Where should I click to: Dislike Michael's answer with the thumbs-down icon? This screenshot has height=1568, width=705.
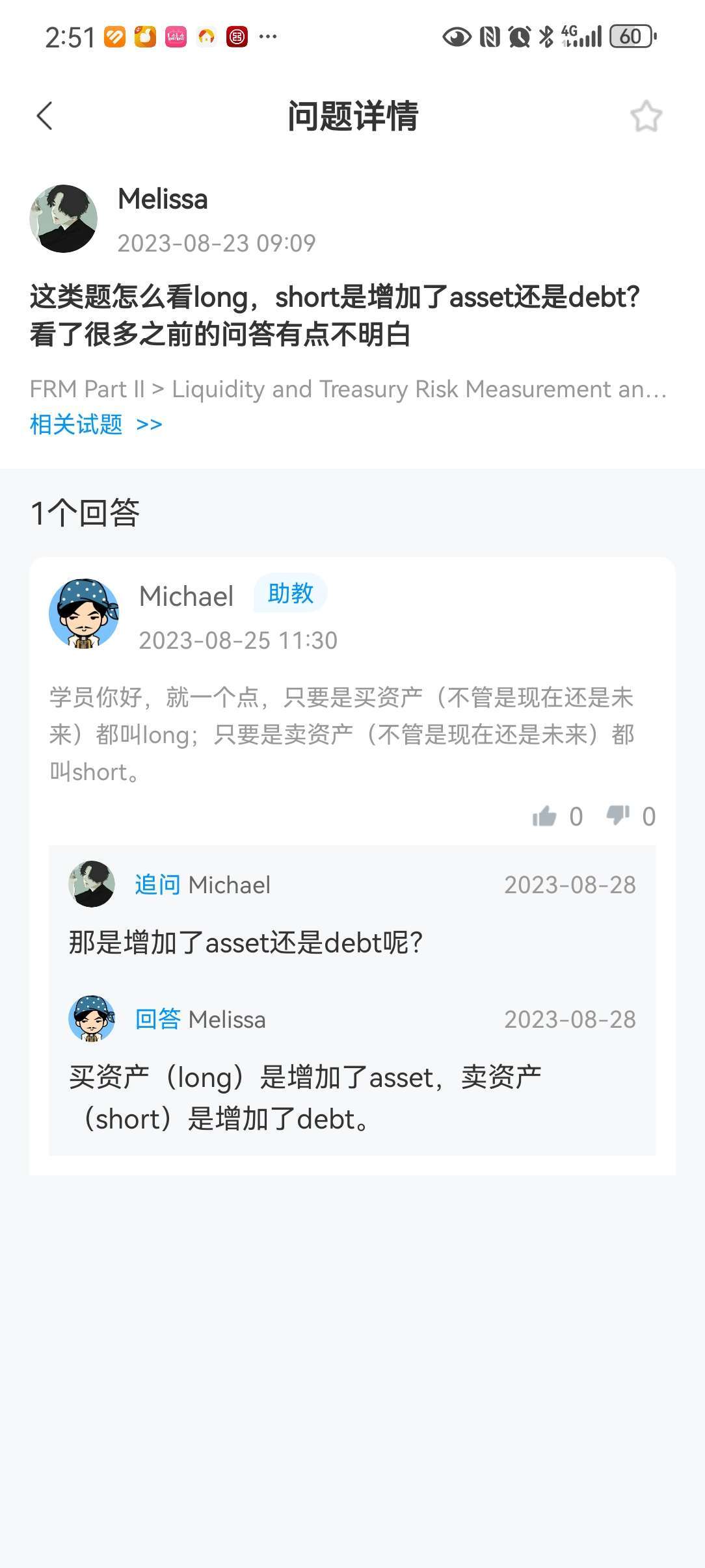pyautogui.click(x=618, y=815)
